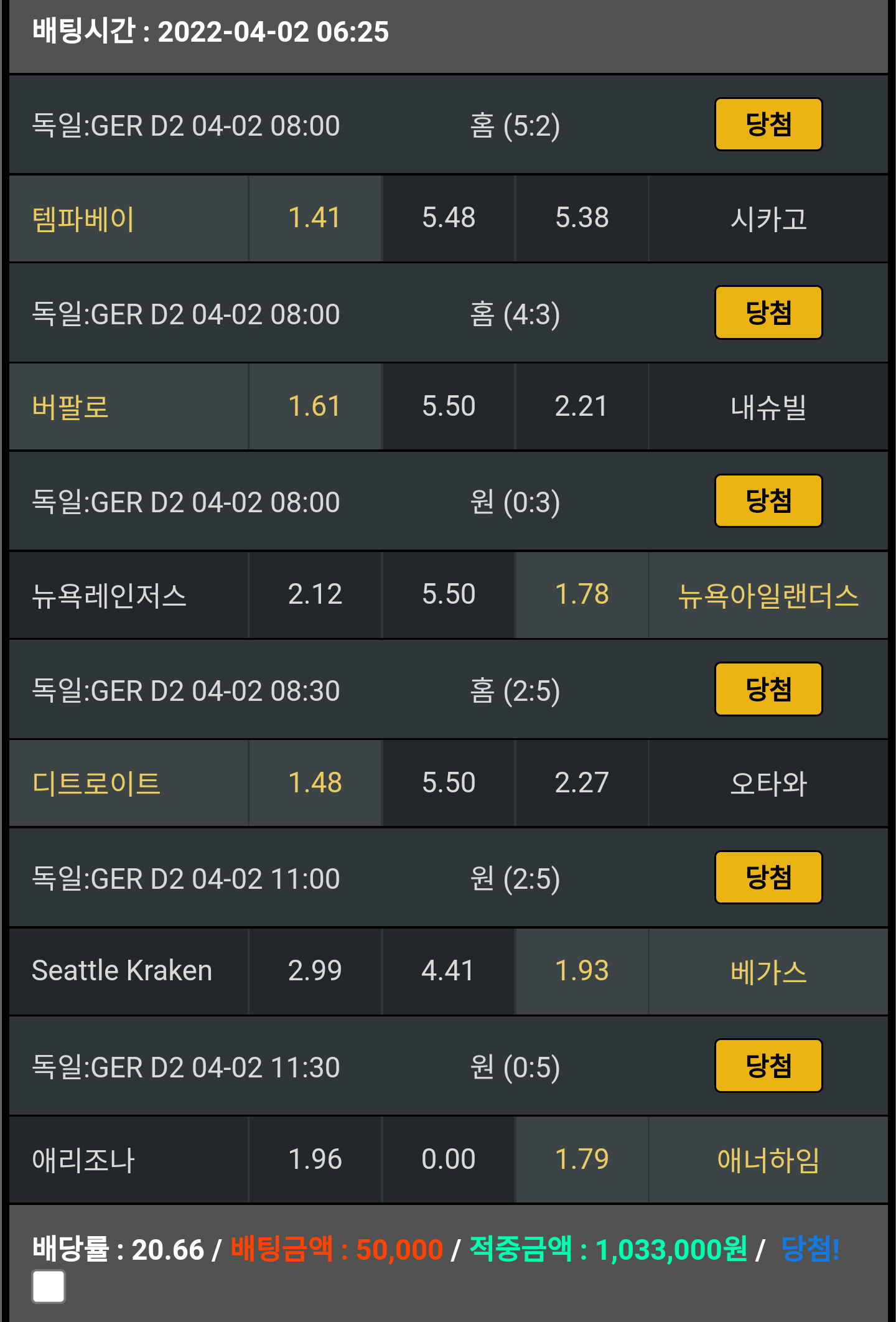
Task: Tick the checkbox under the betting summary
Action: pos(49,1286)
